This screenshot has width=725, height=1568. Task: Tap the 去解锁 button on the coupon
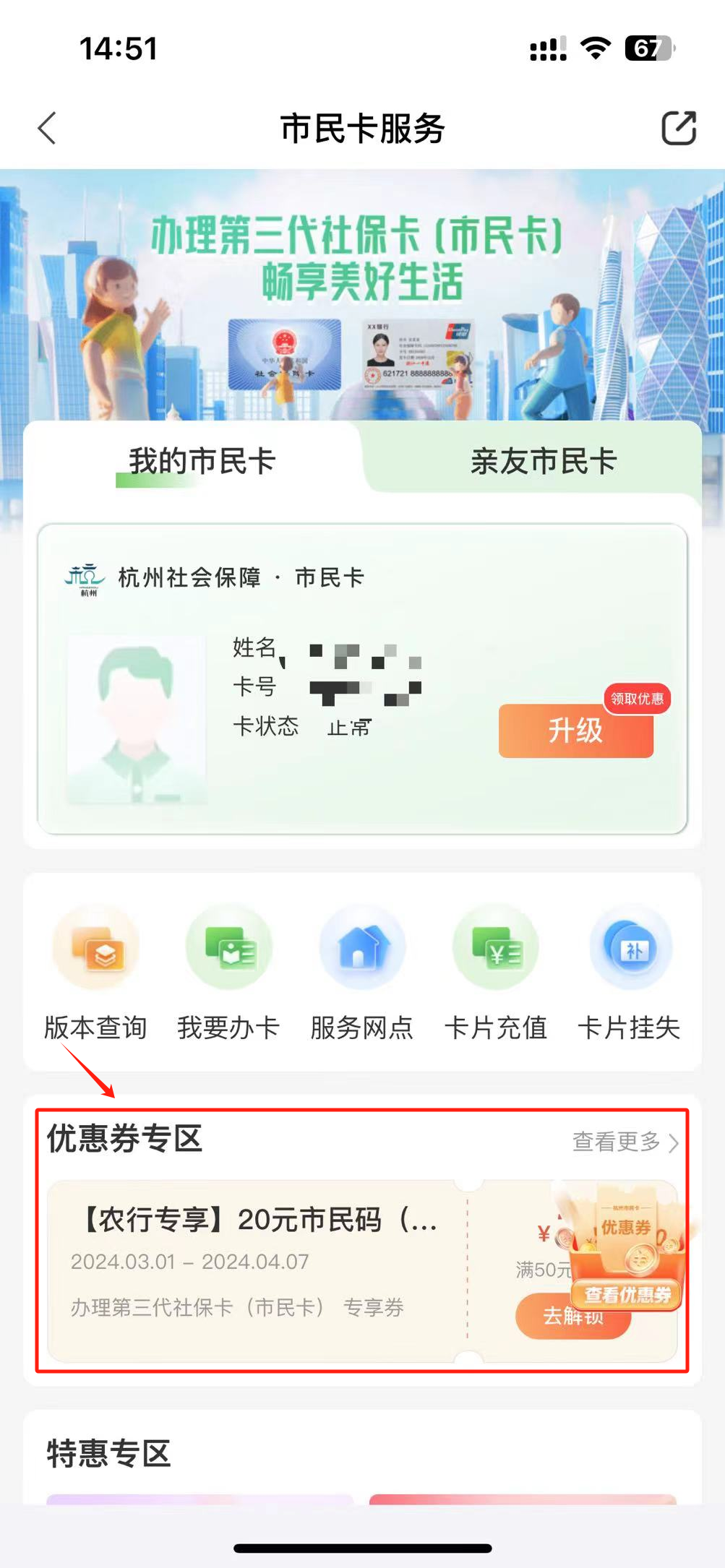(572, 1316)
